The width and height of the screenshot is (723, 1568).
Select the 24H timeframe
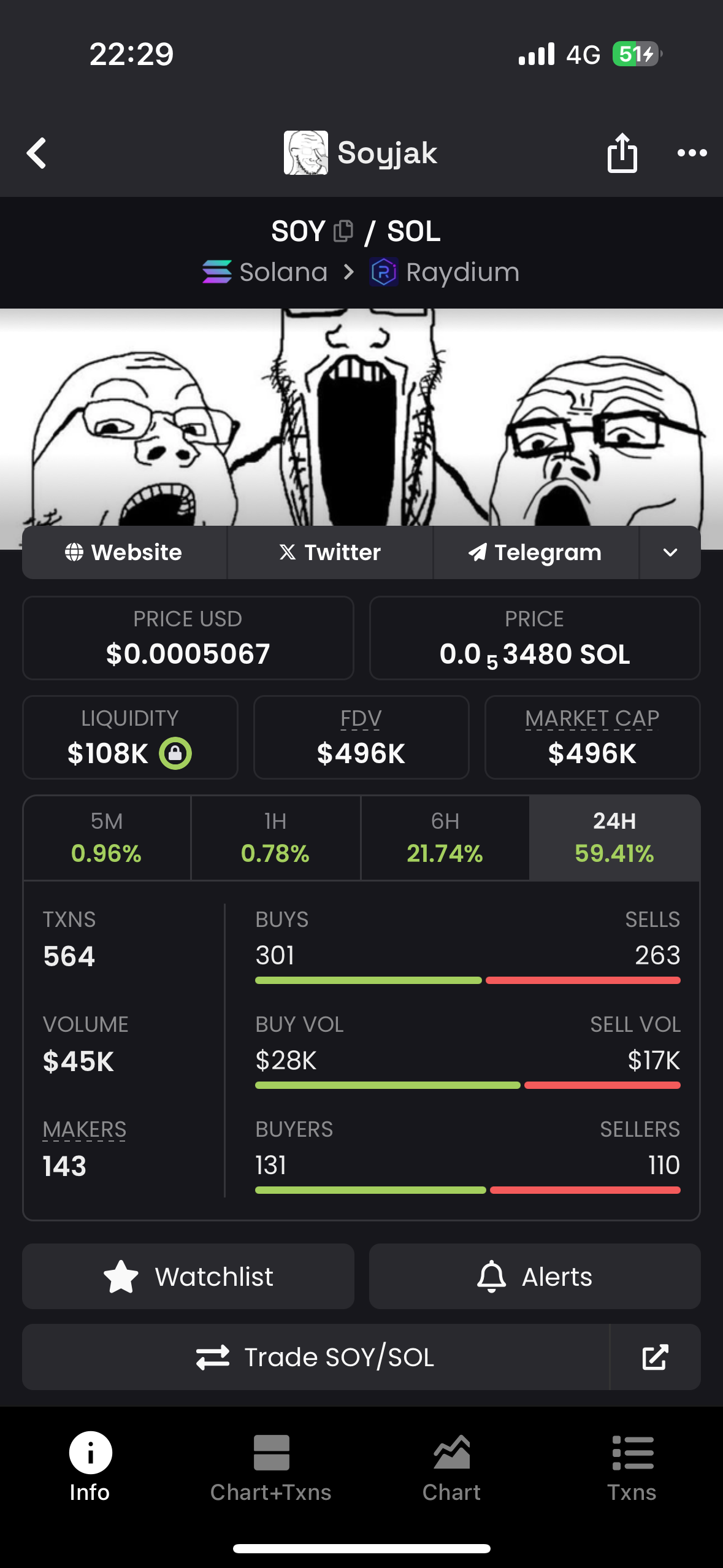(x=614, y=837)
